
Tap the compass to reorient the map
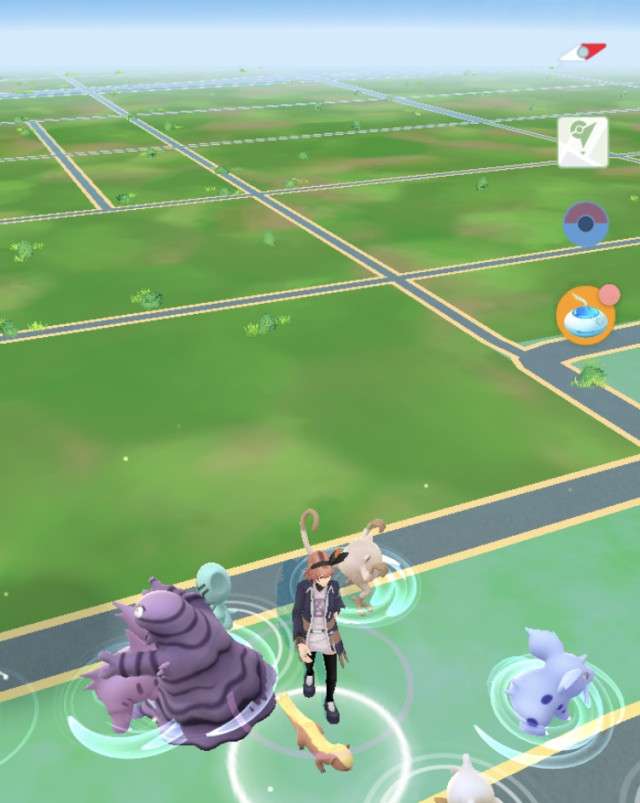583,52
